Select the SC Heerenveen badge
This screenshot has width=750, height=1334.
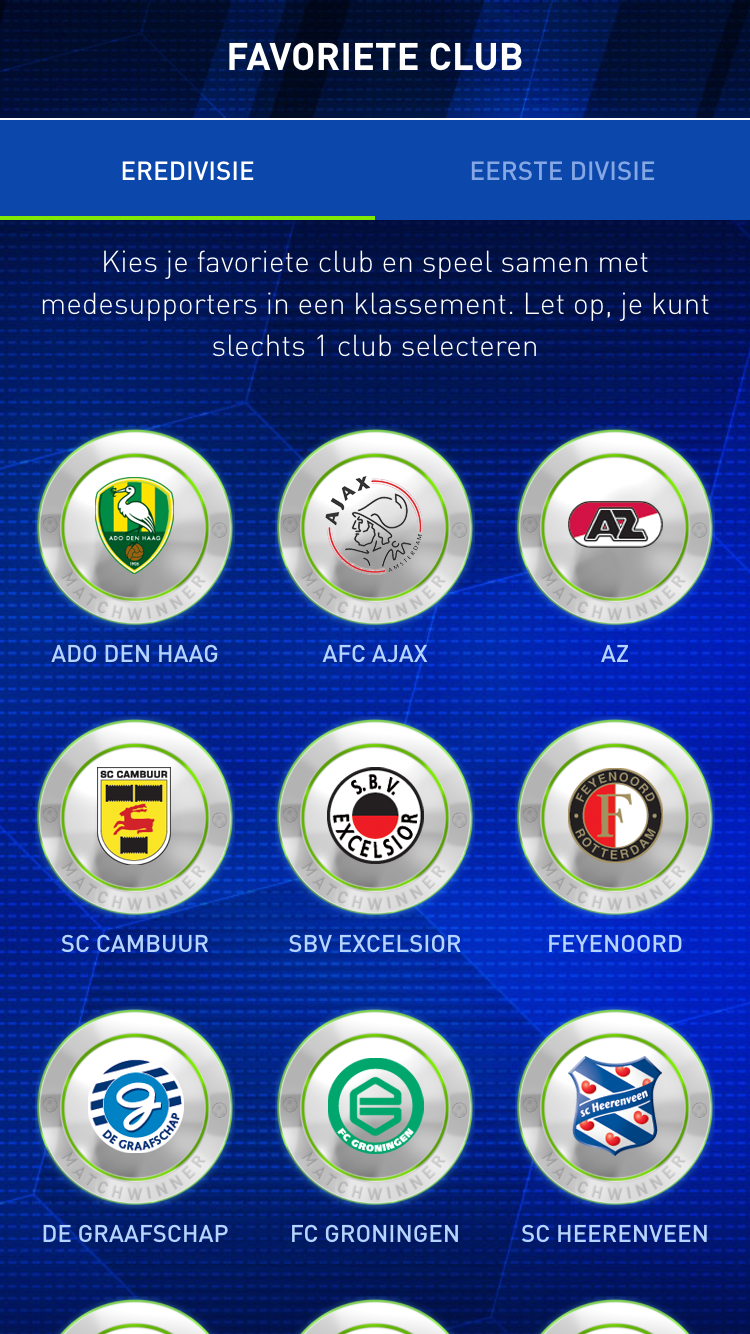615,1107
